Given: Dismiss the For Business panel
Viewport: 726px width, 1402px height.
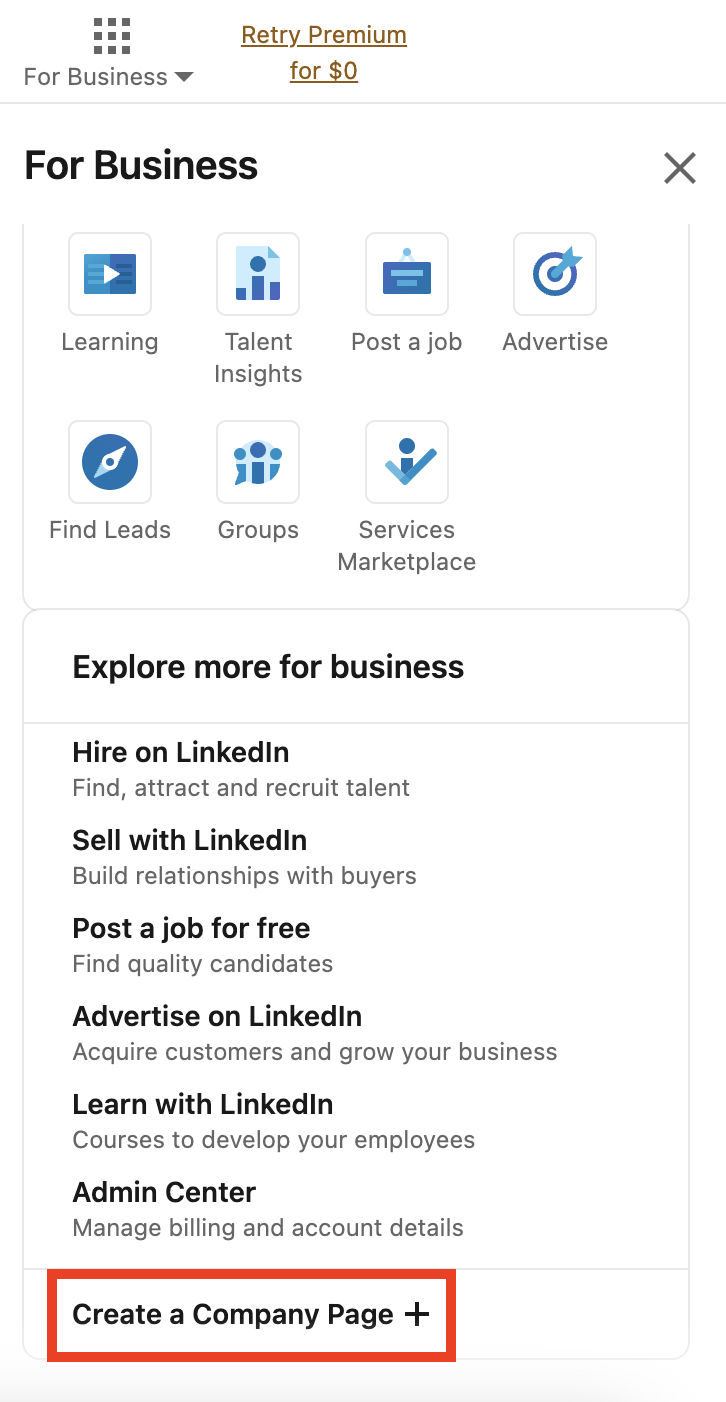Looking at the screenshot, I should 679,168.
